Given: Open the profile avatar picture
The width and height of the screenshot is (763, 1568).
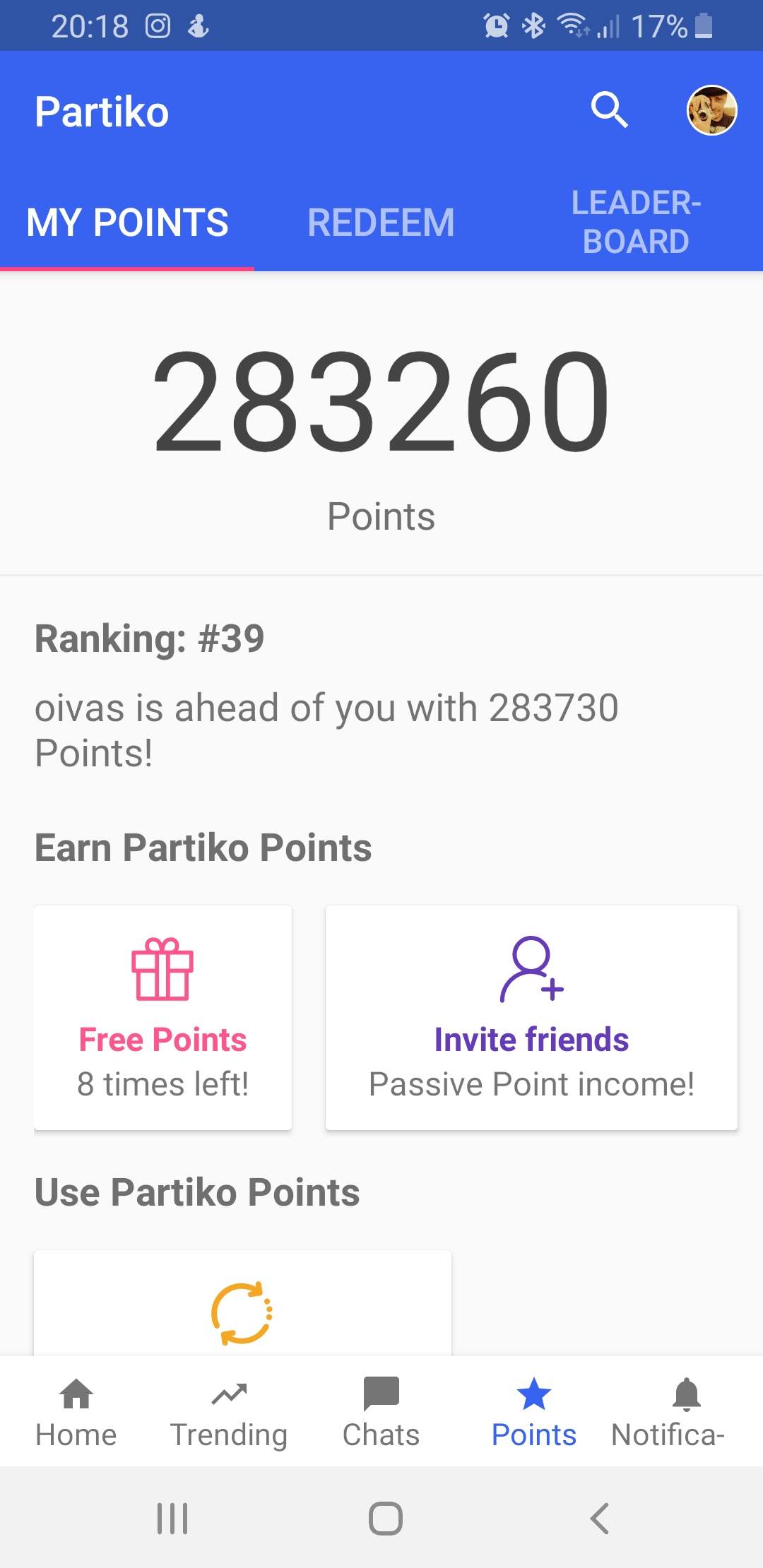Looking at the screenshot, I should (712, 110).
